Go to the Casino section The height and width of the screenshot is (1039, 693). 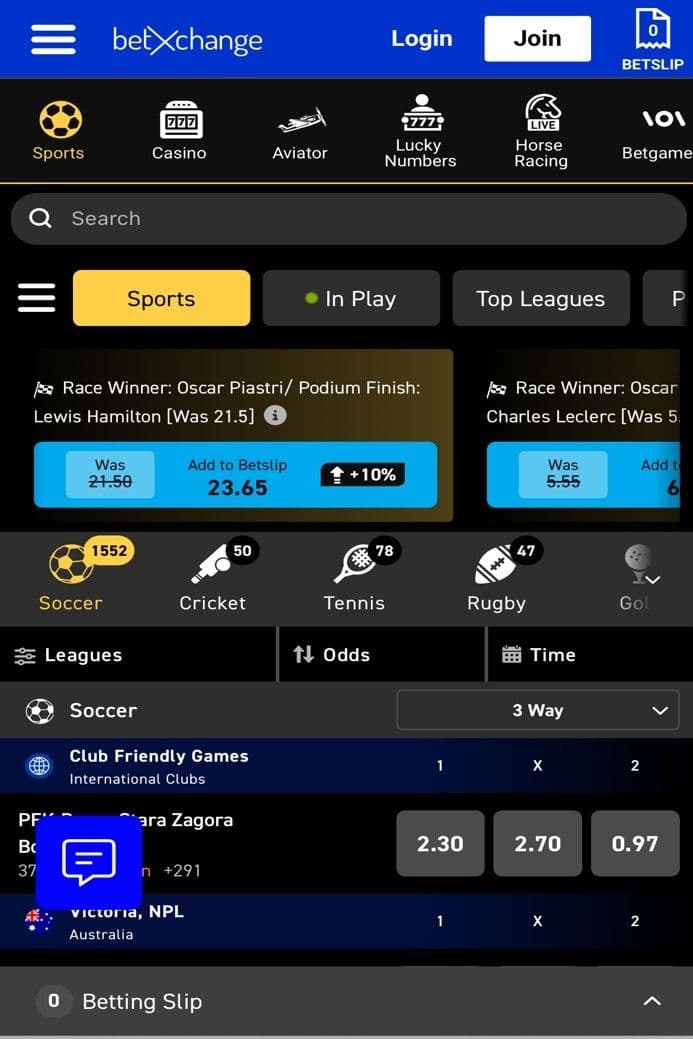coord(179,131)
